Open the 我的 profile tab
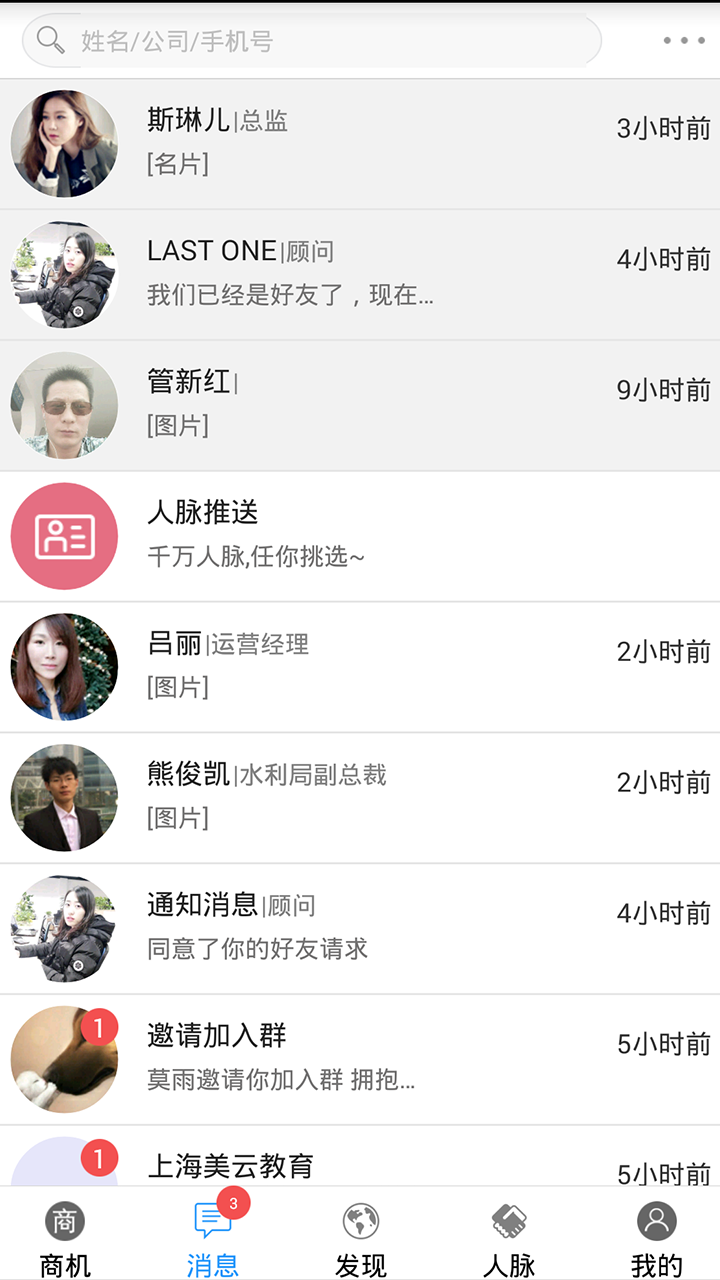This screenshot has height=1280, width=720. click(x=656, y=1238)
